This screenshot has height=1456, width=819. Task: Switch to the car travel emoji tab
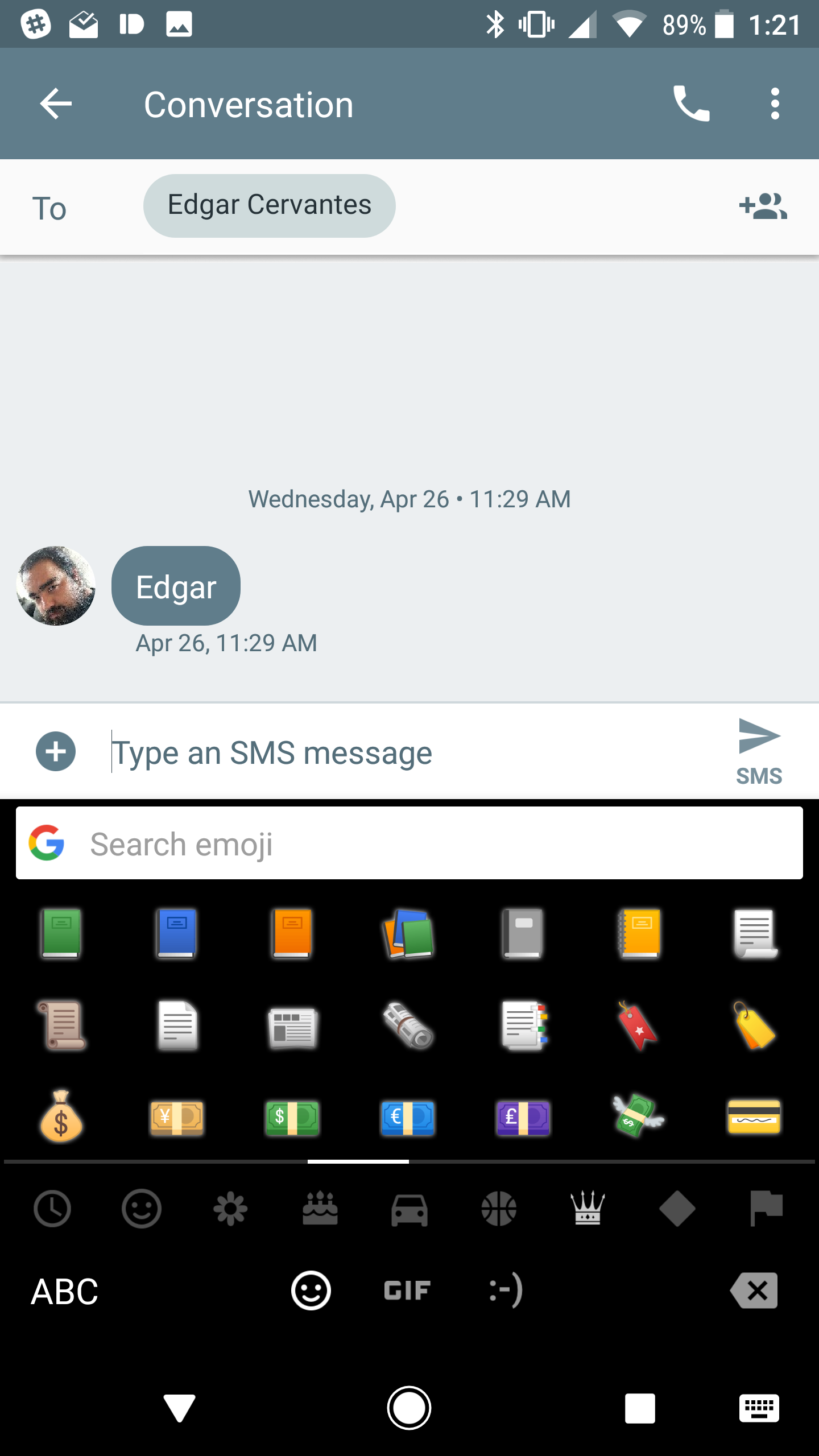pyautogui.click(x=409, y=1209)
